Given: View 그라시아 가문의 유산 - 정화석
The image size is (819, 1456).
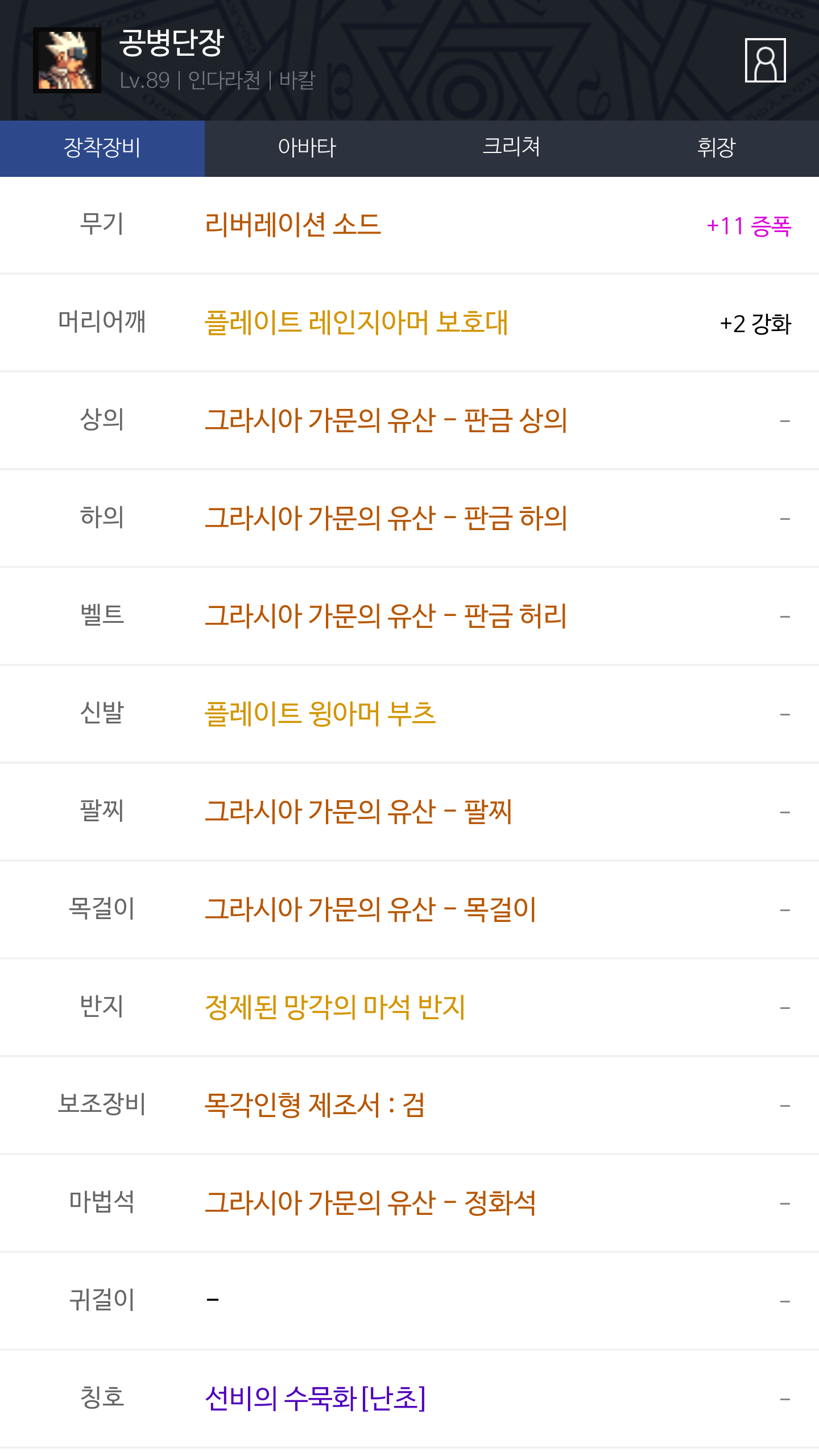Looking at the screenshot, I should [x=370, y=1203].
